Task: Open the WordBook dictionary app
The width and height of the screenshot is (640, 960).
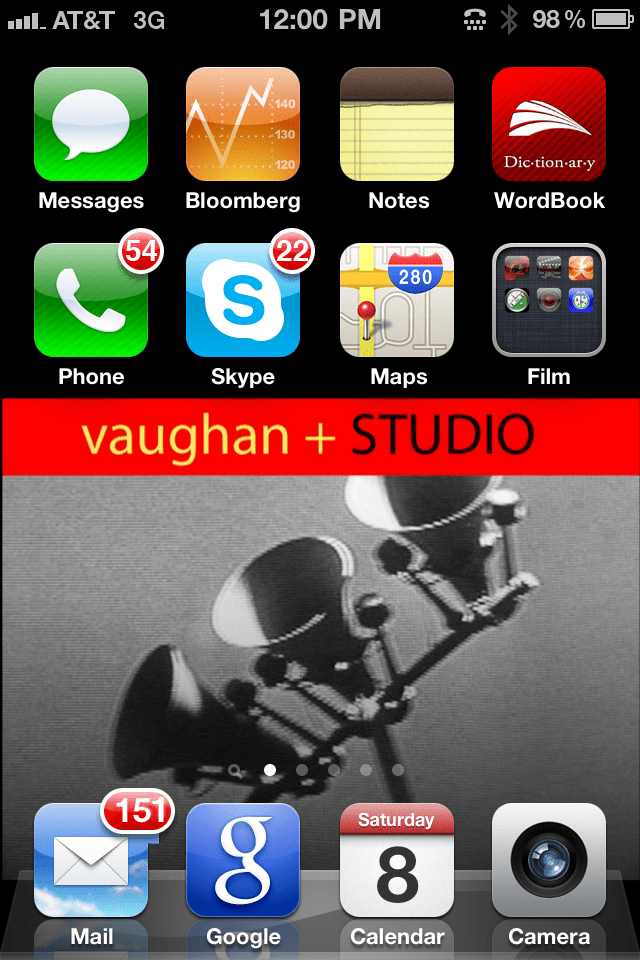Action: point(549,124)
